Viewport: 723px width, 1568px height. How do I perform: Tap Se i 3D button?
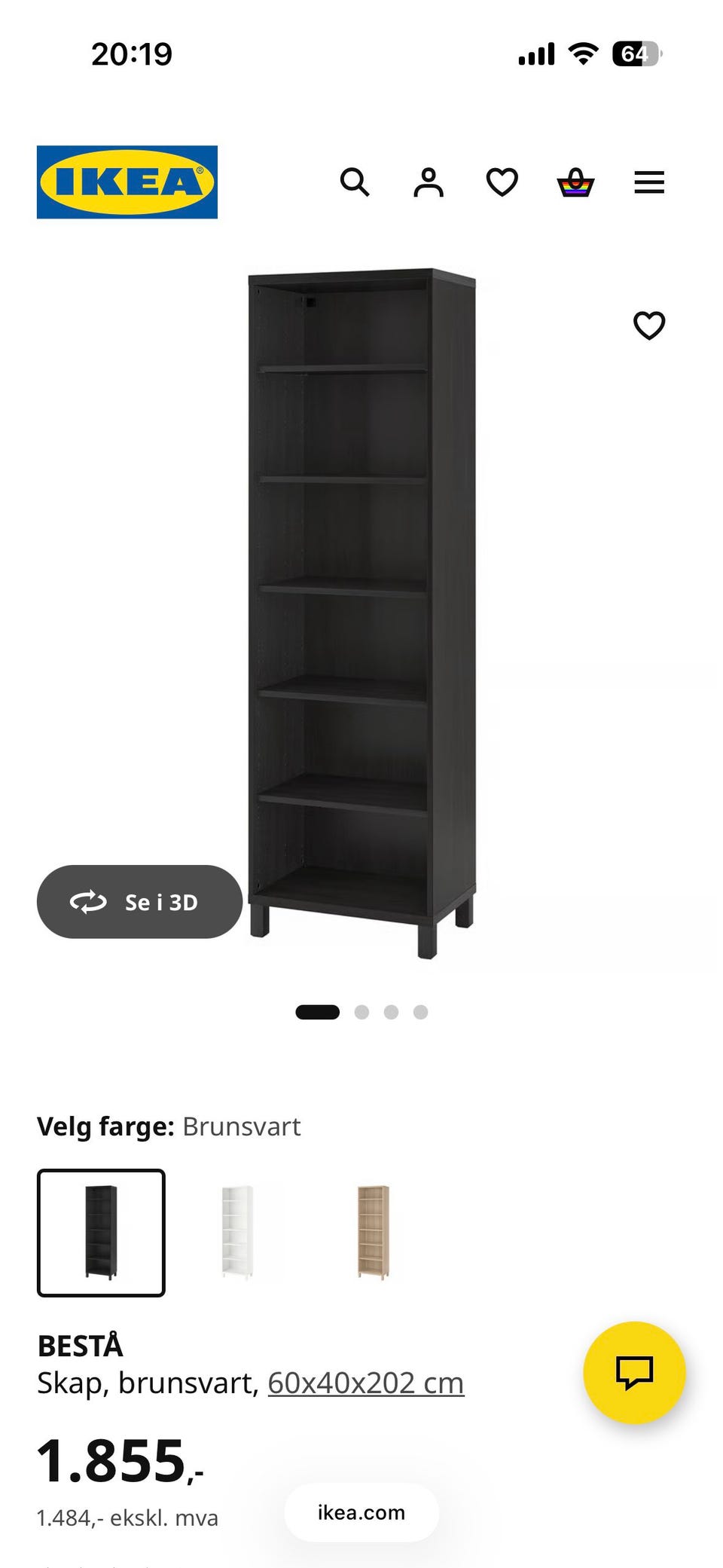point(139,902)
